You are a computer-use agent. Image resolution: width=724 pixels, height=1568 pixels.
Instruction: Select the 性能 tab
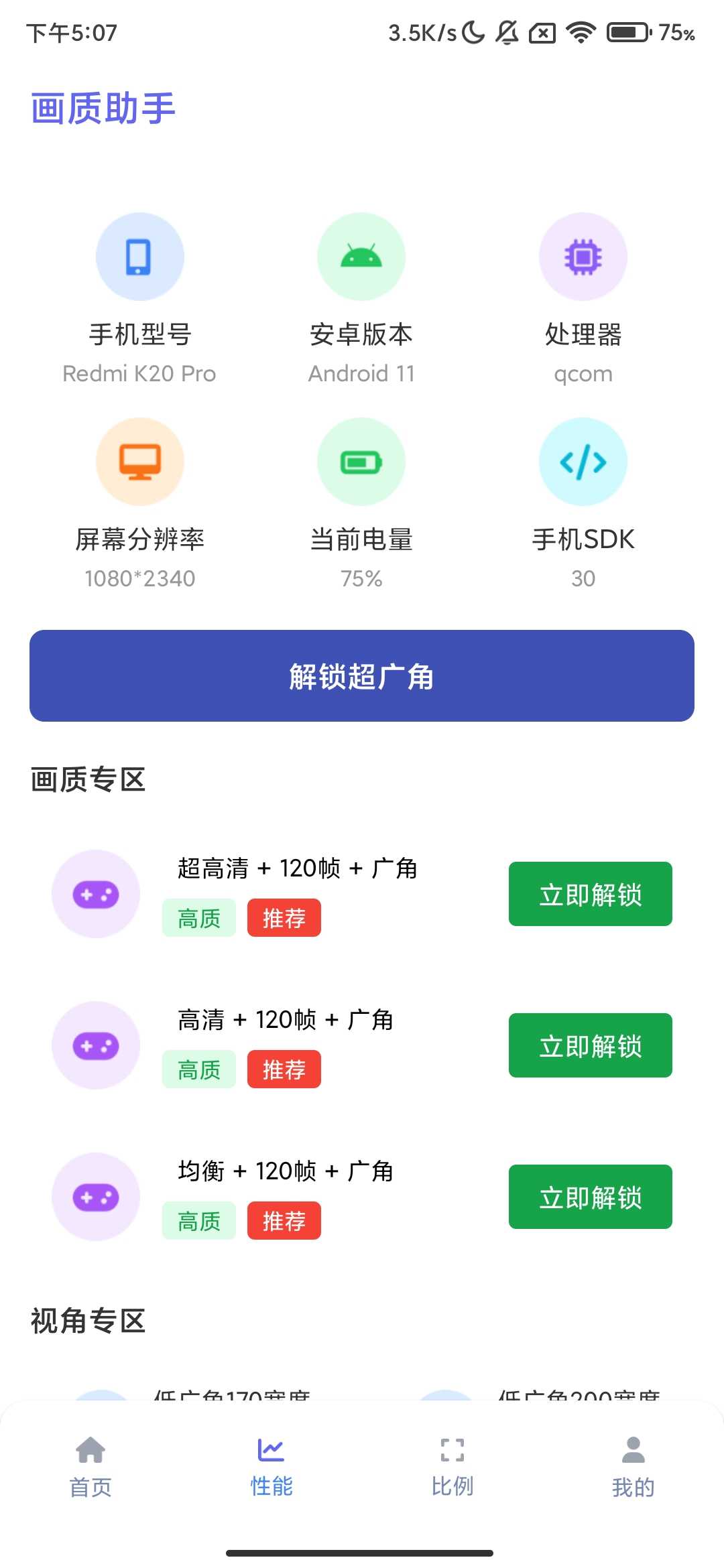coord(271,1467)
